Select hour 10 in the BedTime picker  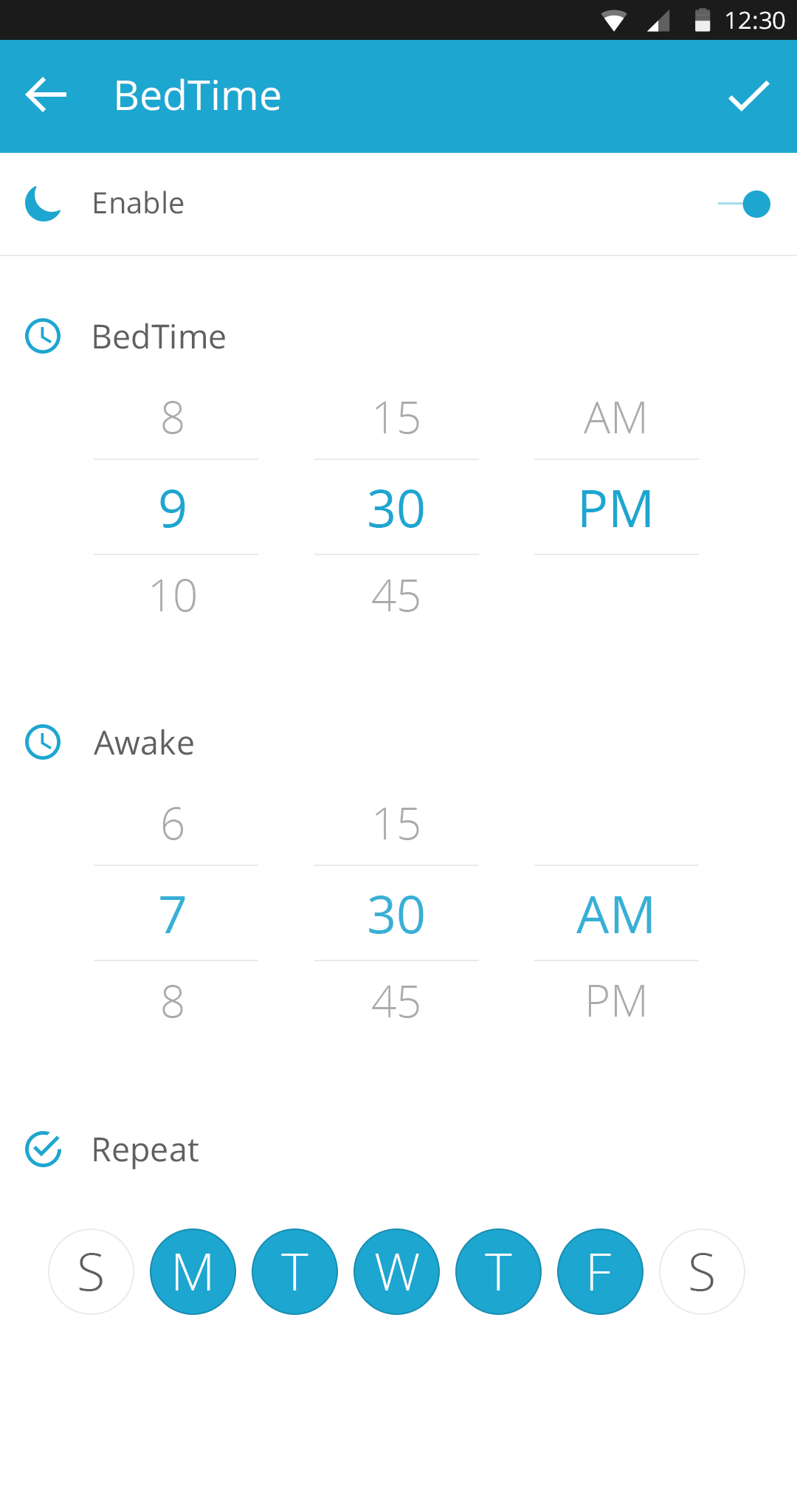pos(173,596)
